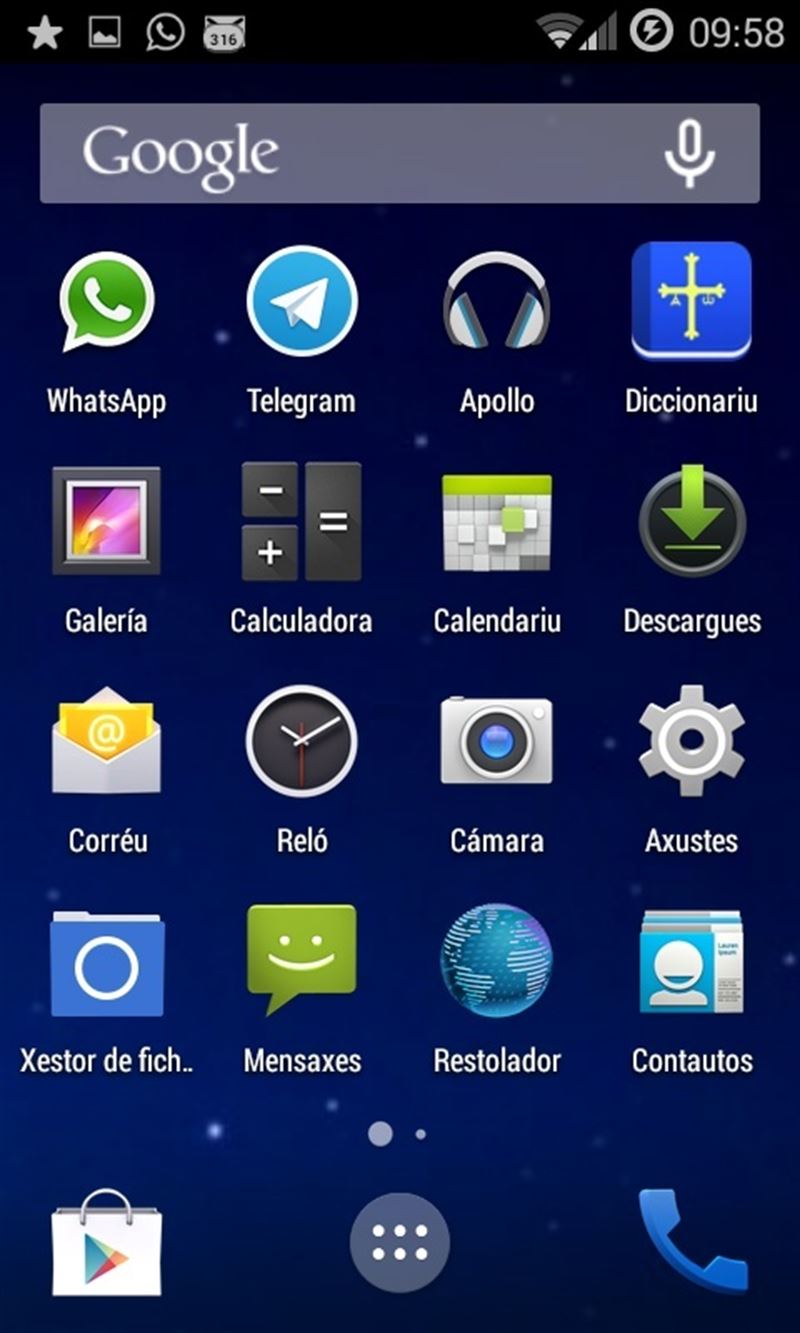Open the Apollo music player

point(497,303)
